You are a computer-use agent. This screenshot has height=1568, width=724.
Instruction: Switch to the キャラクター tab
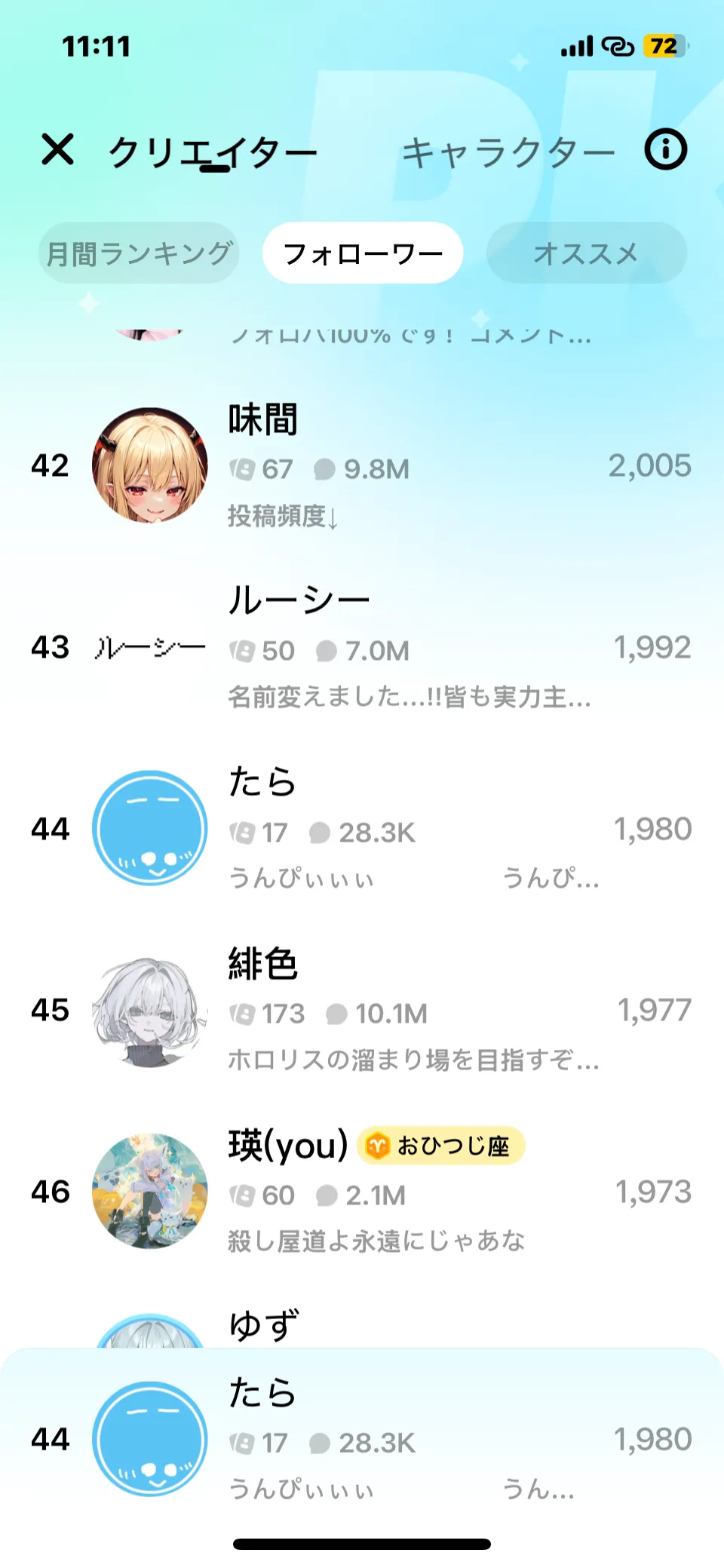click(508, 153)
